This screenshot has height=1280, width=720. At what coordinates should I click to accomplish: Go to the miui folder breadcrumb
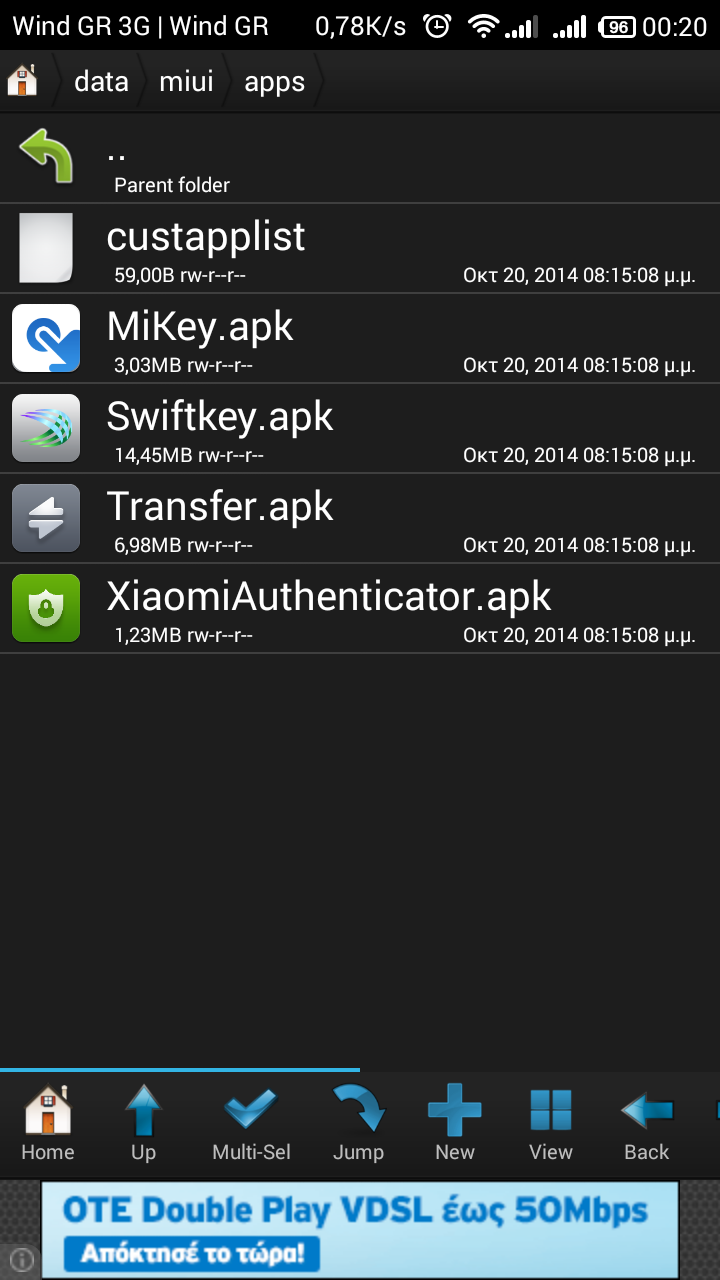pos(186,82)
